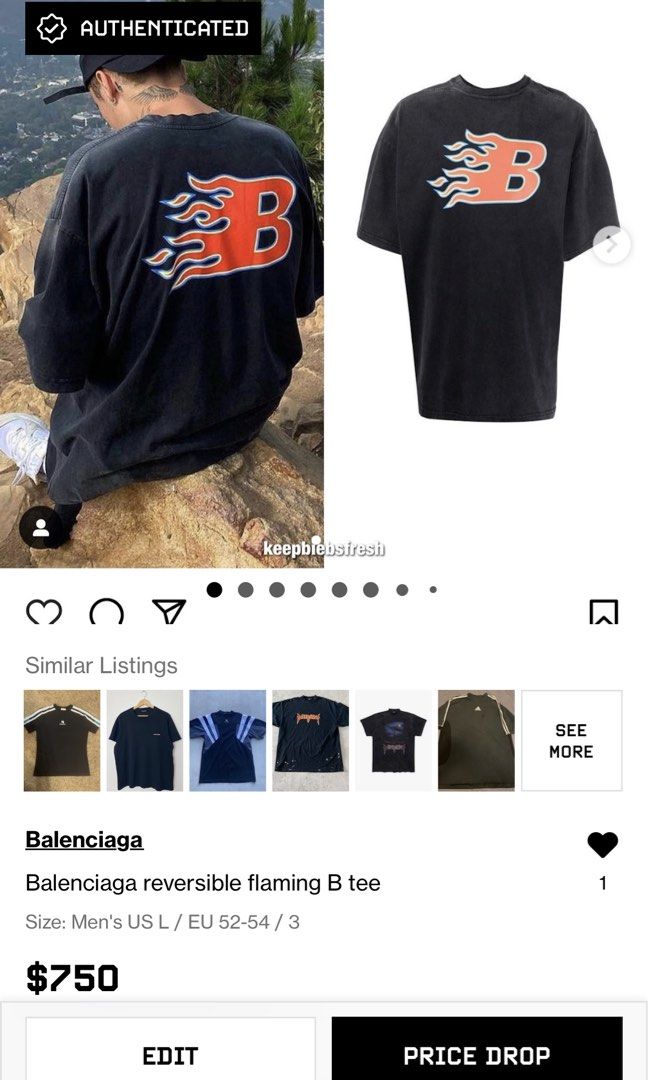Like the post with the heart outline
The width and height of the screenshot is (648, 1080).
[x=44, y=612]
